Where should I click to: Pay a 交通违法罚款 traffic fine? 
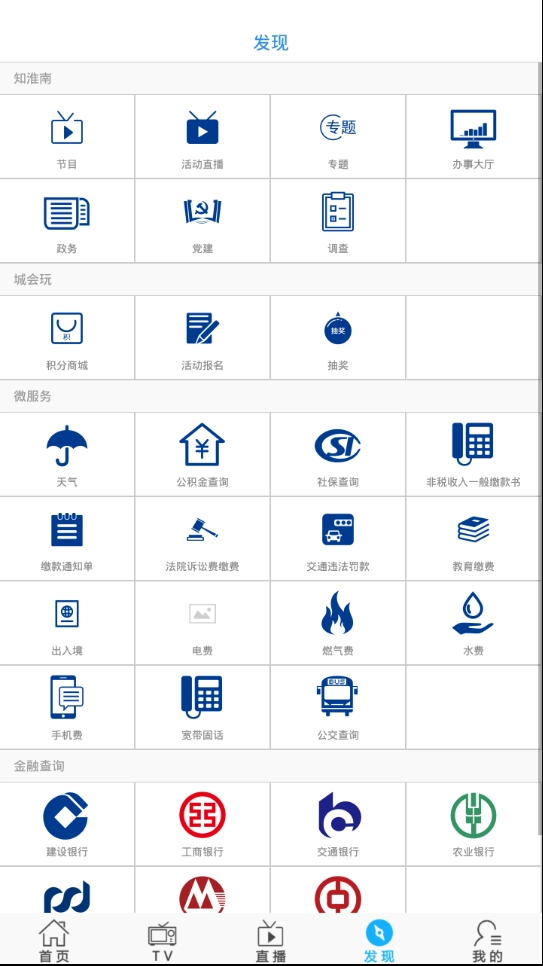click(338, 539)
